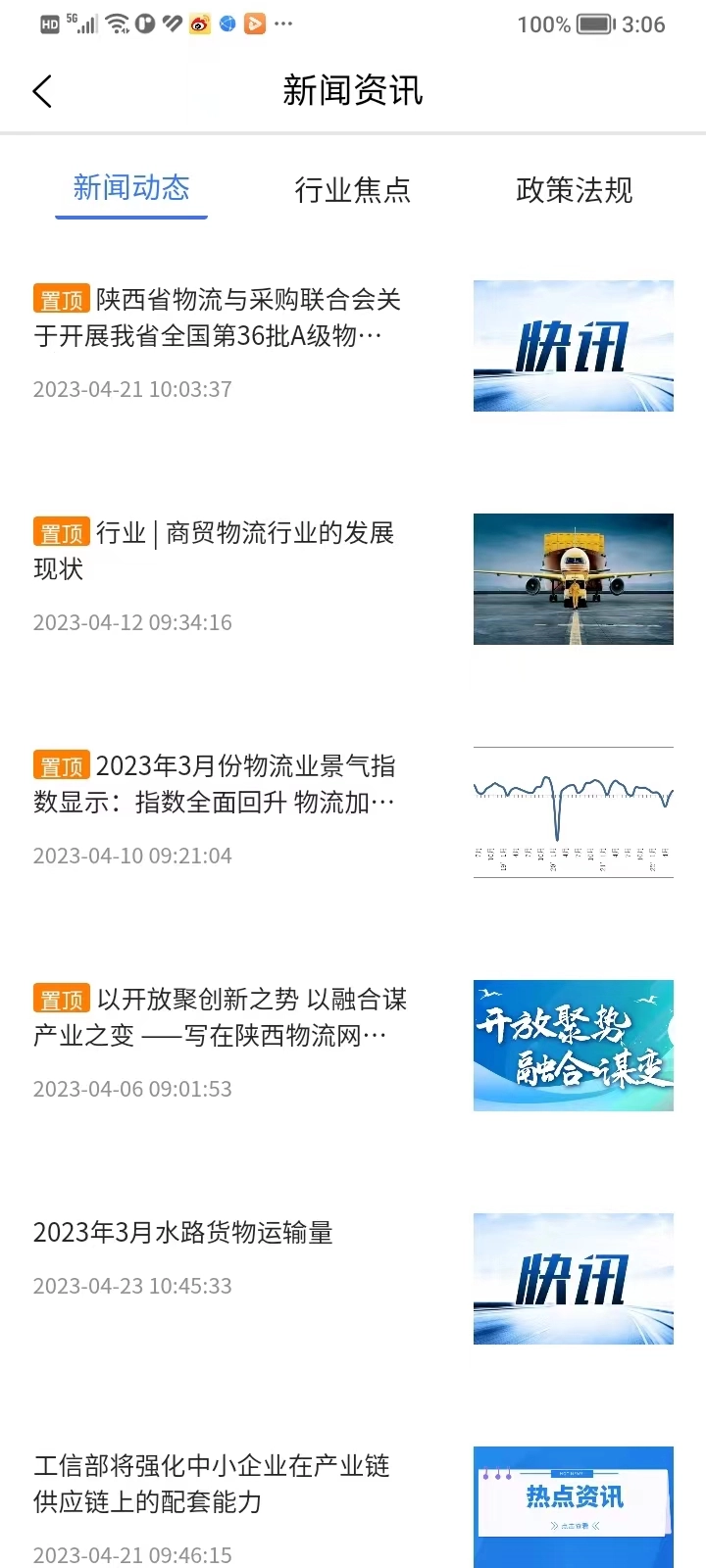Tap the logistics index chart thumbnail
The image size is (706, 1568).
(x=573, y=812)
